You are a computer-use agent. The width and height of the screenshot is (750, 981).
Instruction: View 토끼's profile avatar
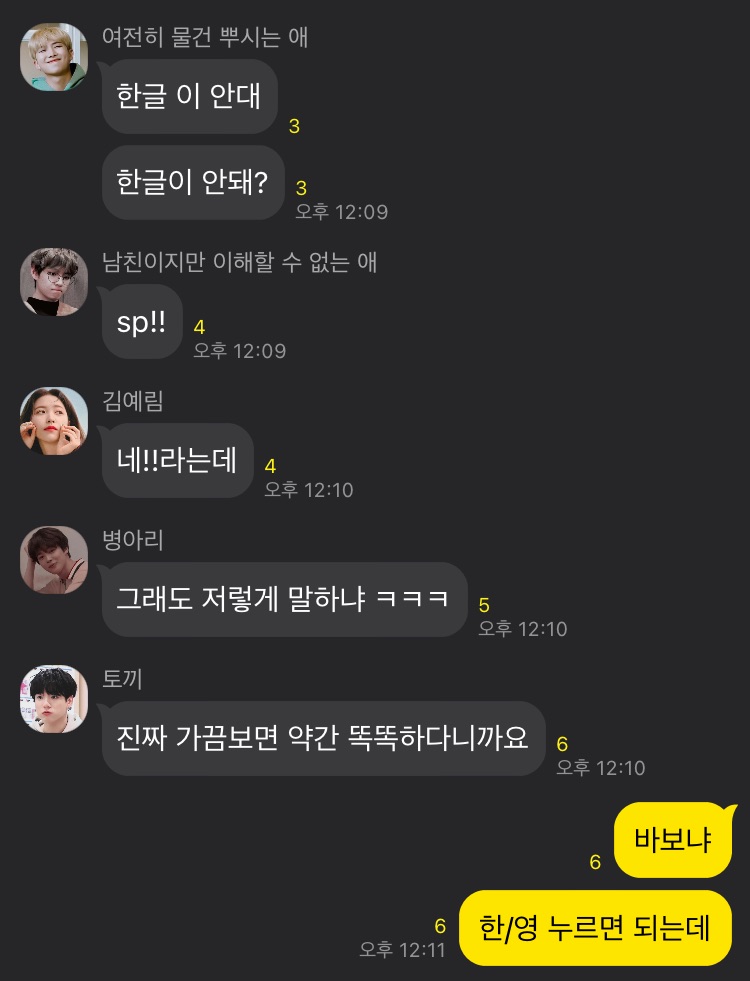point(54,699)
